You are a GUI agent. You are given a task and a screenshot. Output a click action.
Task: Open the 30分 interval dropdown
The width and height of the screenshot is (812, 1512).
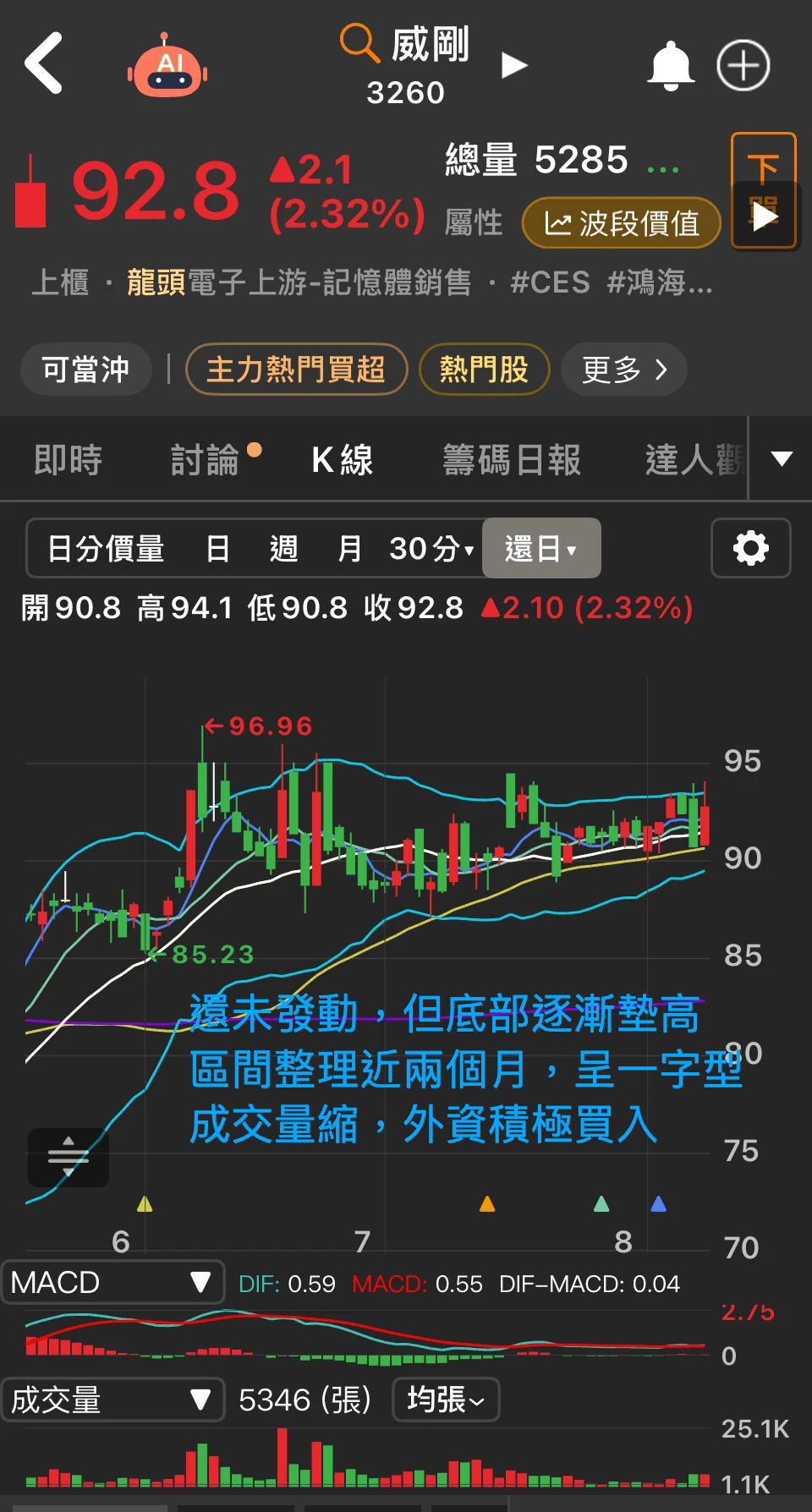[x=431, y=549]
